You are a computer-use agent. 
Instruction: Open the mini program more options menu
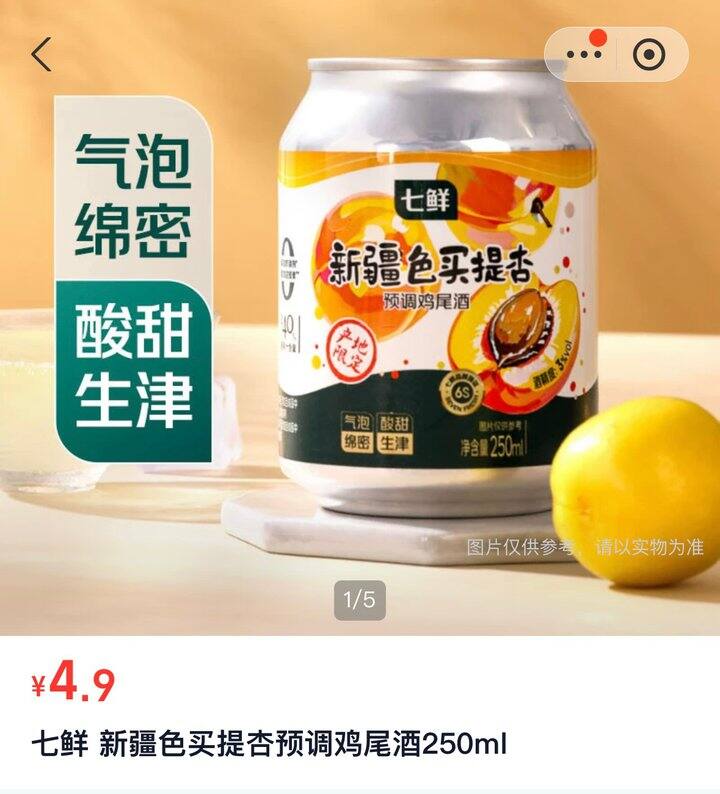pyautogui.click(x=583, y=54)
